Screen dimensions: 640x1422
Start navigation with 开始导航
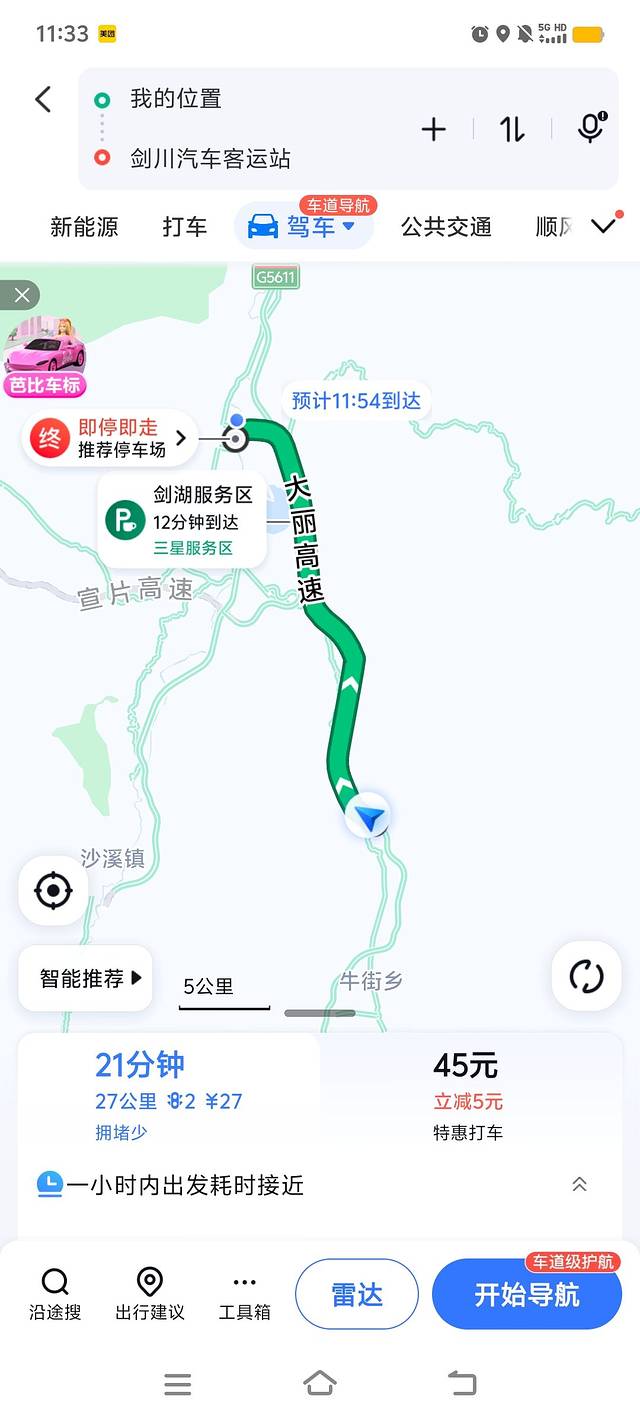pos(527,1294)
